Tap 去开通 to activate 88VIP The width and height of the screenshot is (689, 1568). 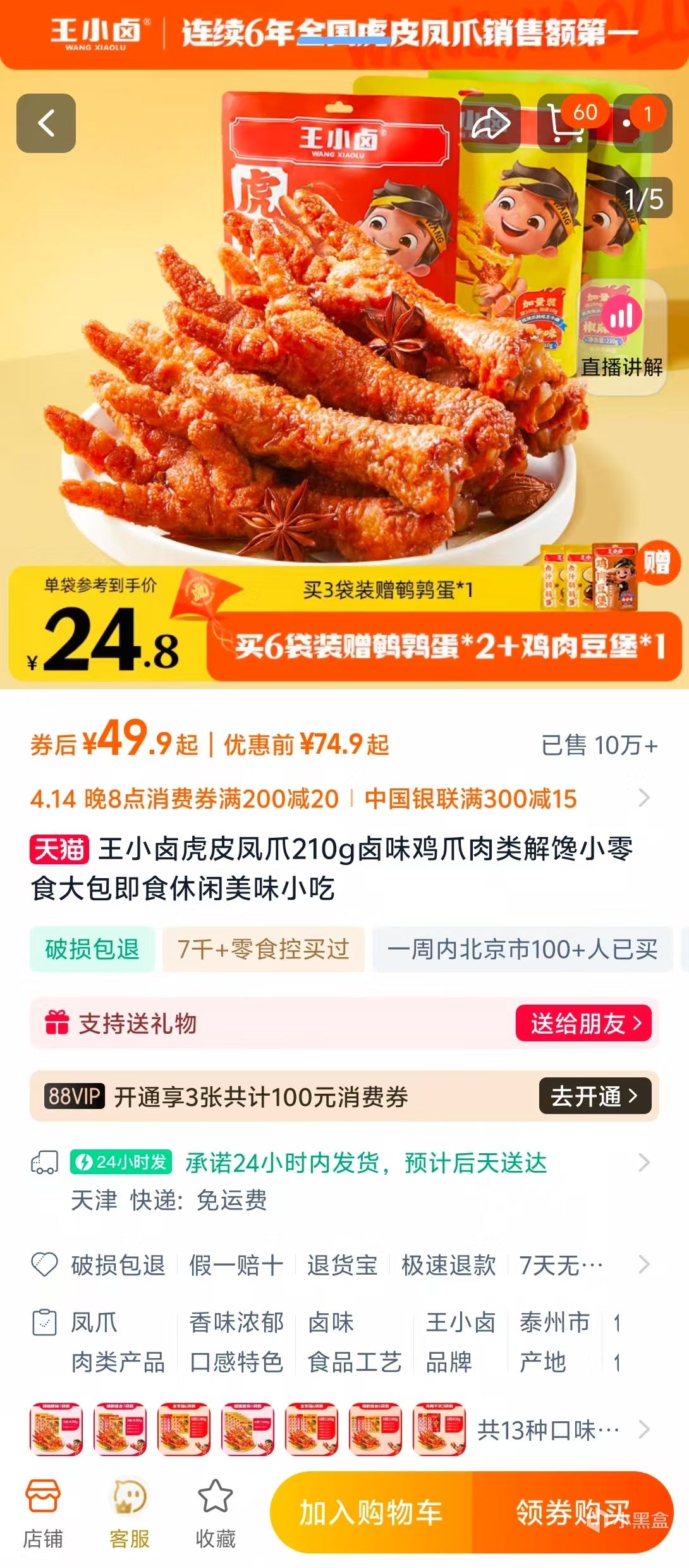click(594, 1096)
